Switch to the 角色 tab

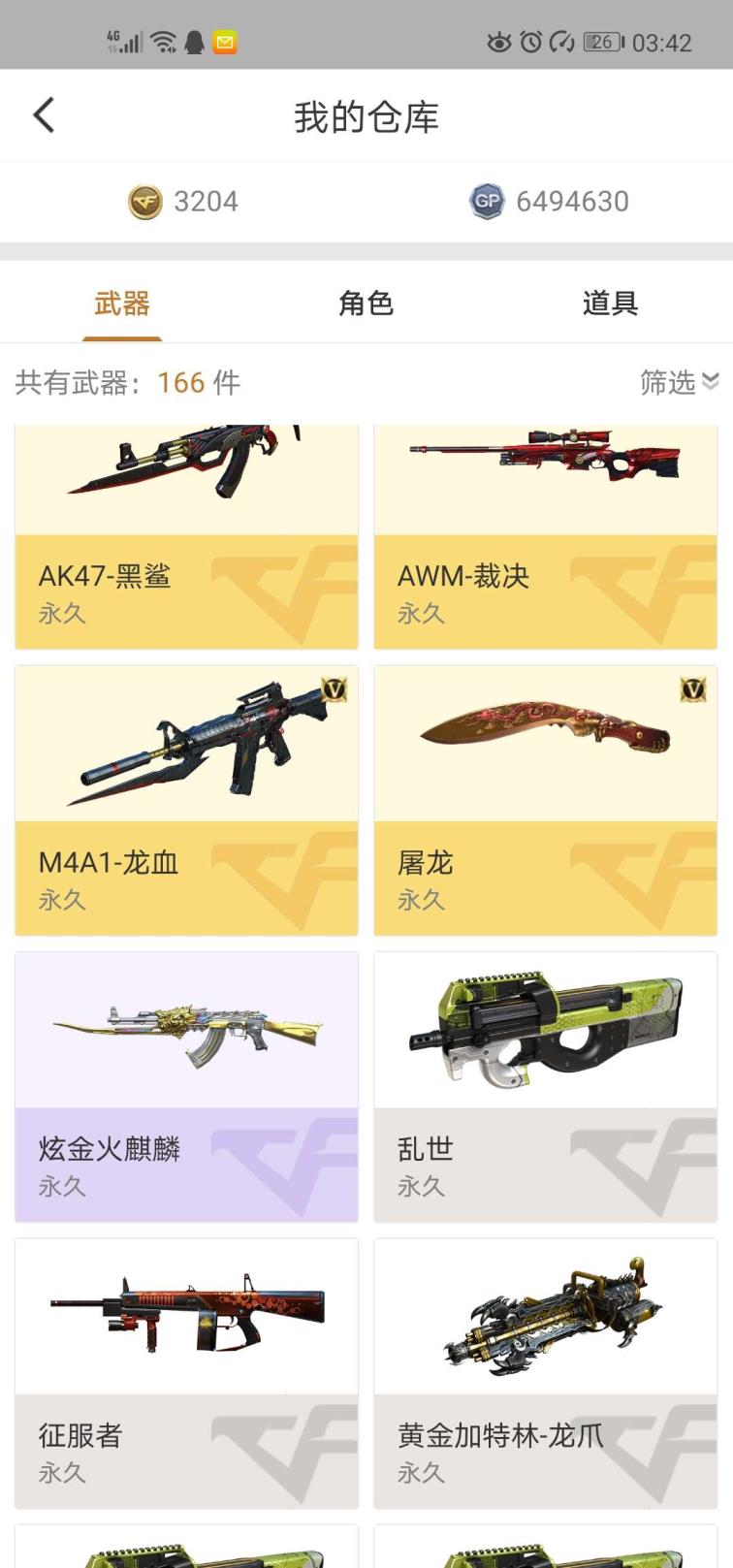coord(366,304)
